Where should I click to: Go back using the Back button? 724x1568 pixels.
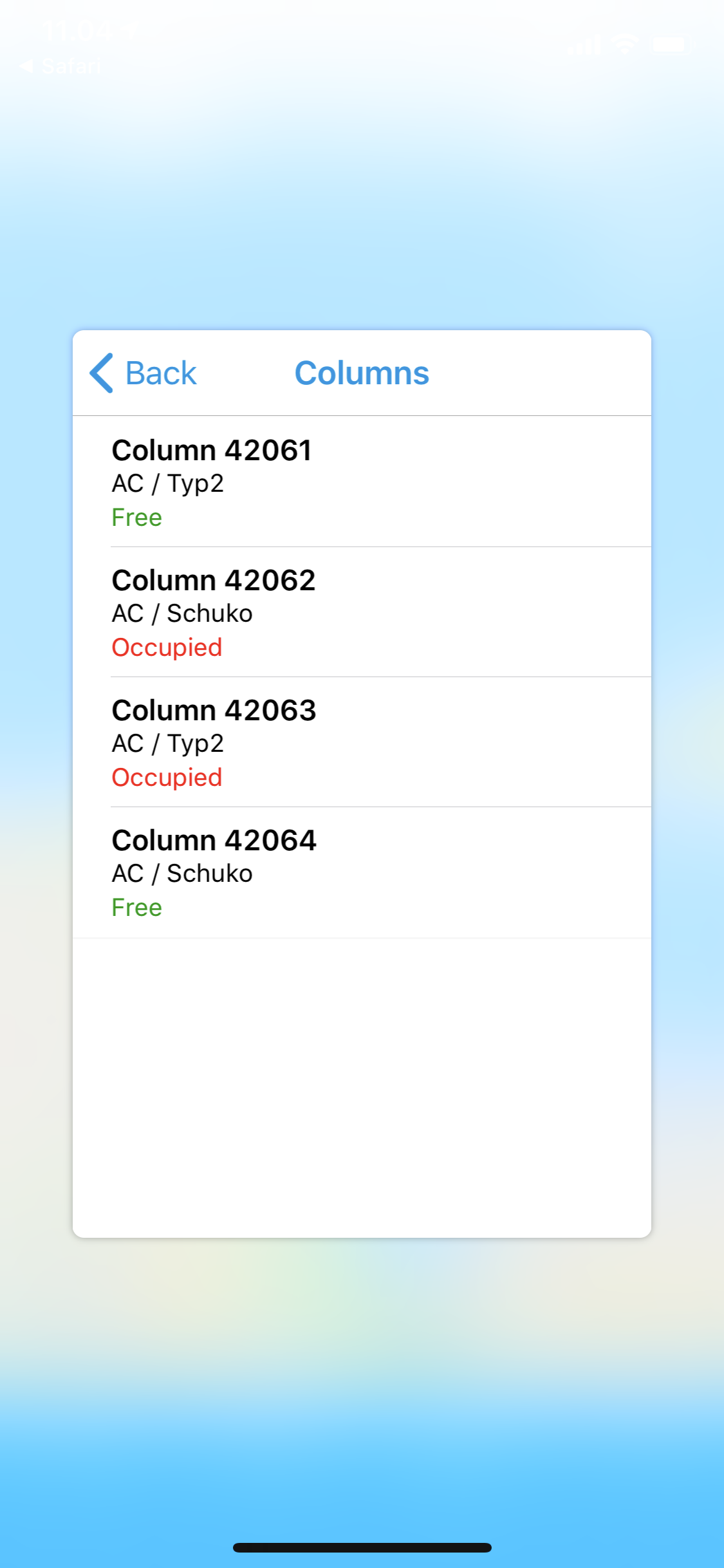pyautogui.click(x=143, y=373)
